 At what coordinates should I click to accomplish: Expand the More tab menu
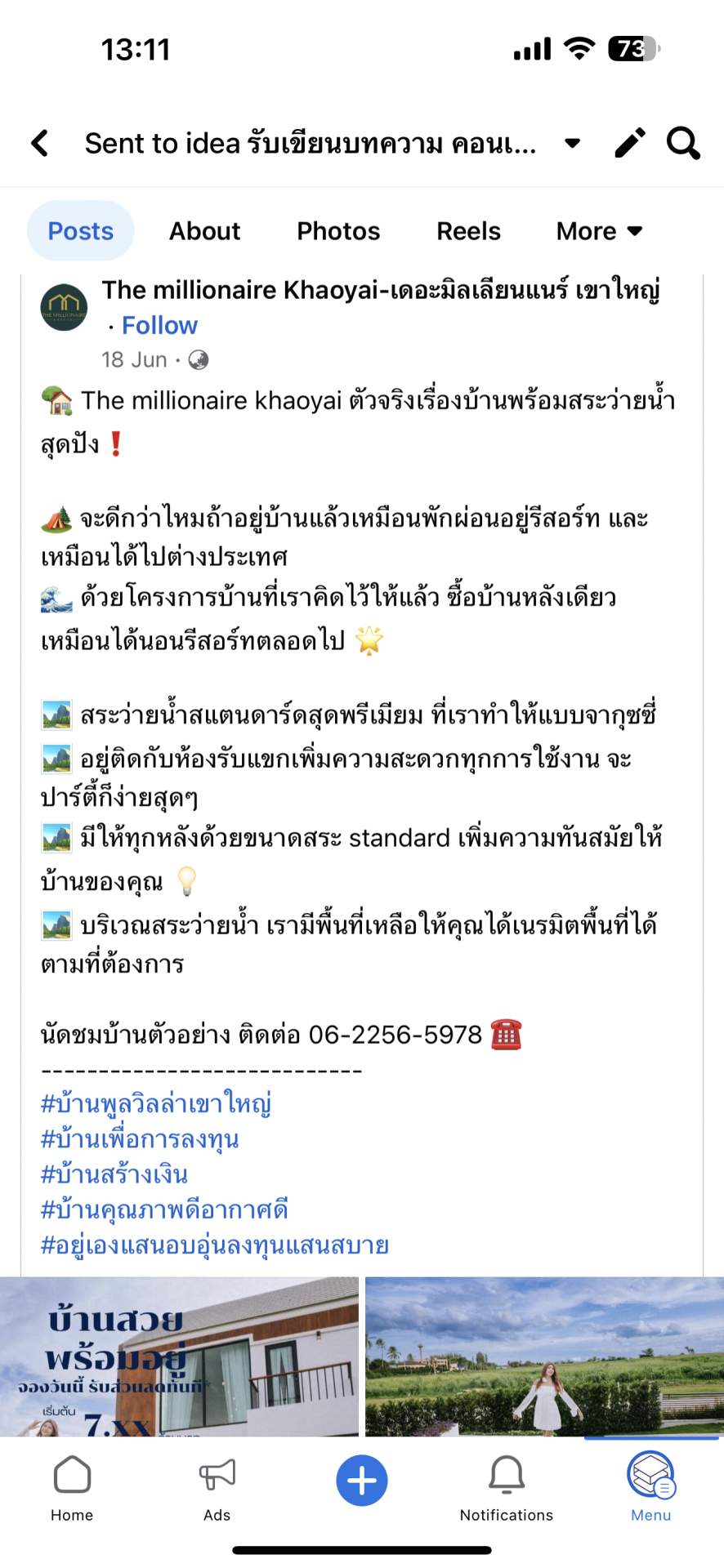click(599, 231)
